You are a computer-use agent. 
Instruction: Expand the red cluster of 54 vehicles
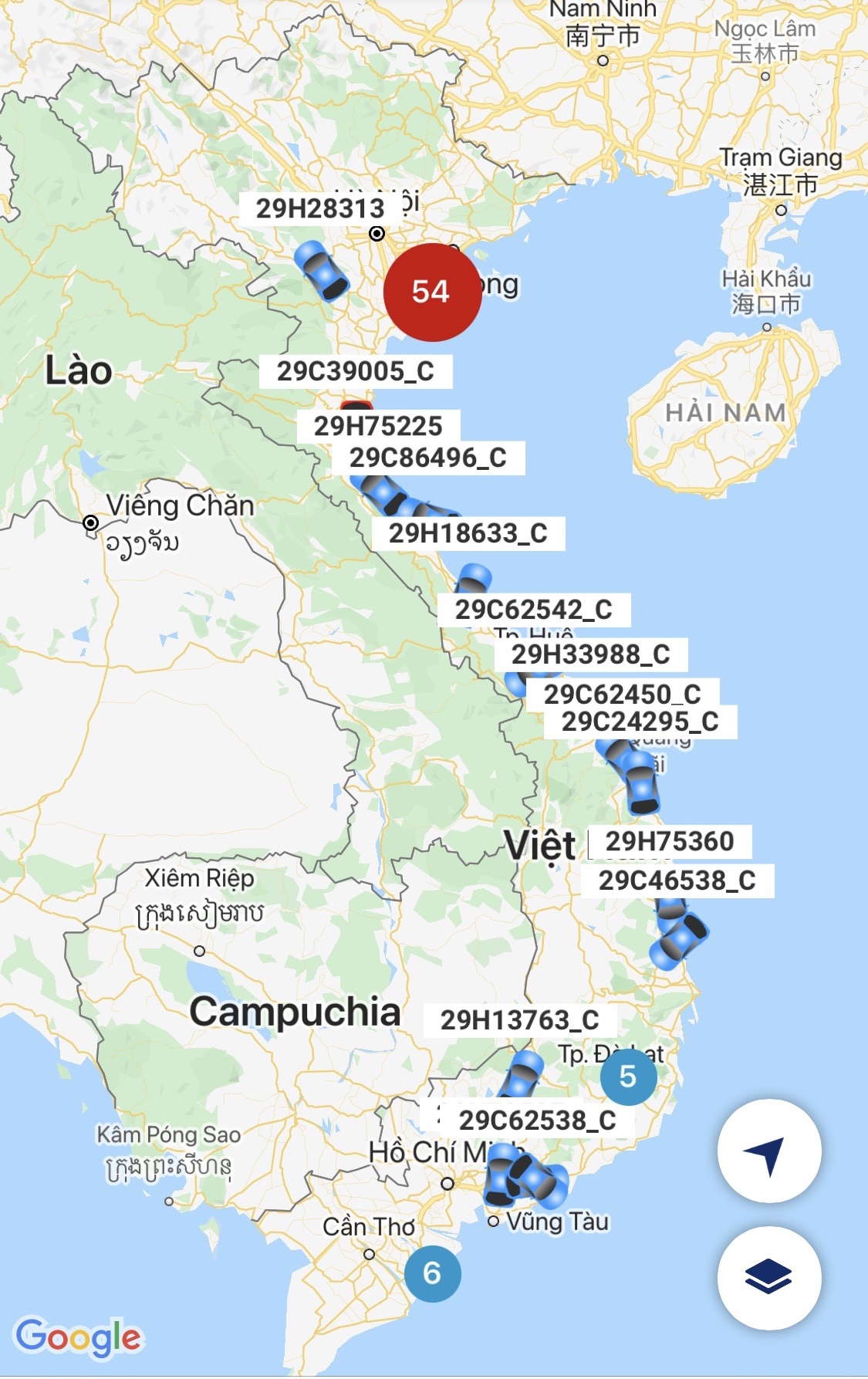click(x=431, y=292)
